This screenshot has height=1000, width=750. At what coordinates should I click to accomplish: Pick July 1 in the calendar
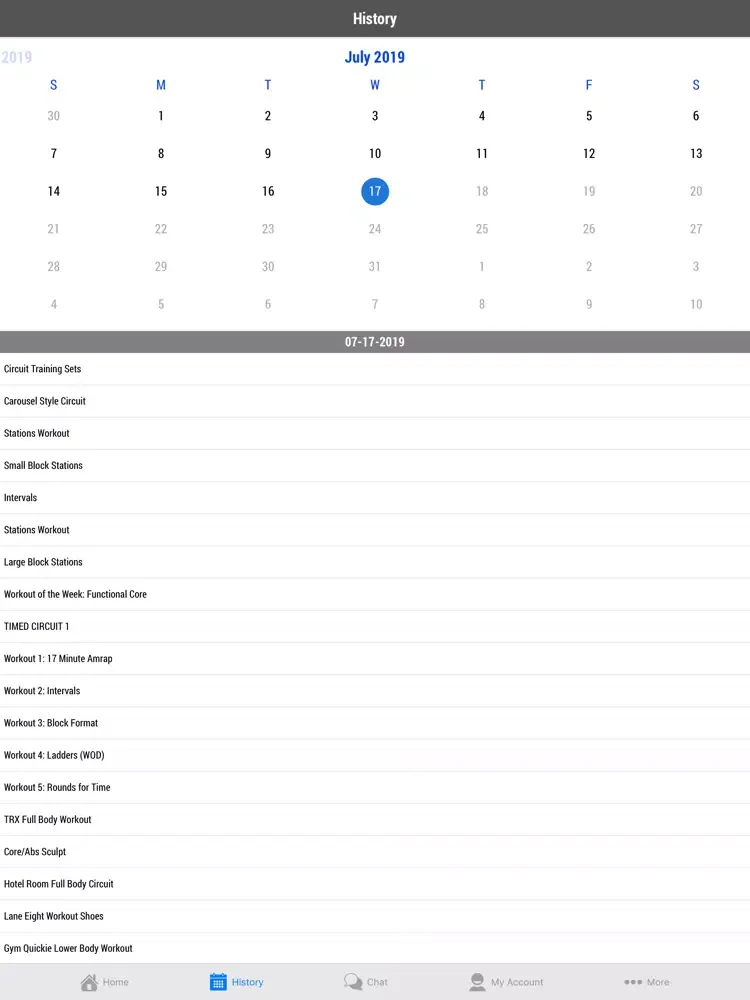coord(161,116)
